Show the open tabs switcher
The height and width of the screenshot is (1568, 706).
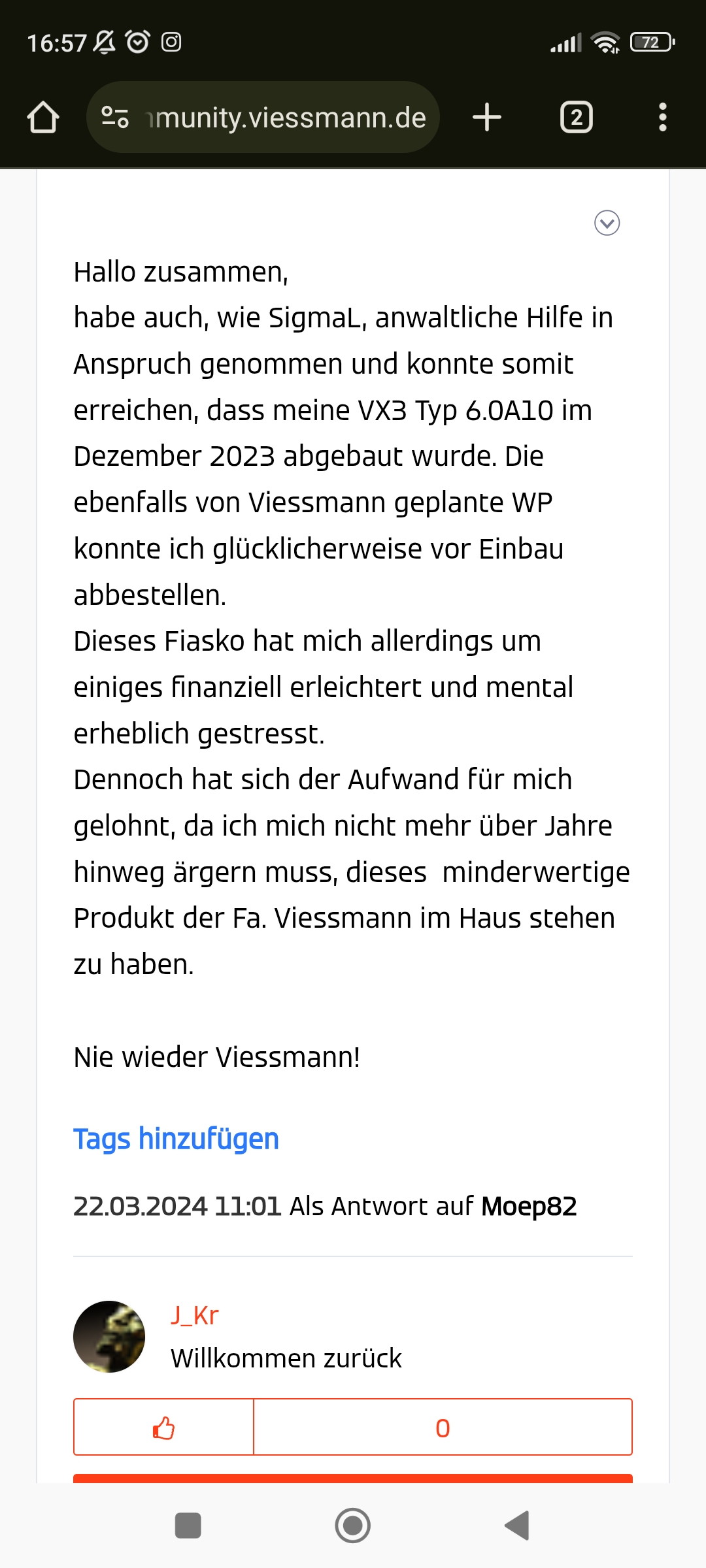pos(577,118)
